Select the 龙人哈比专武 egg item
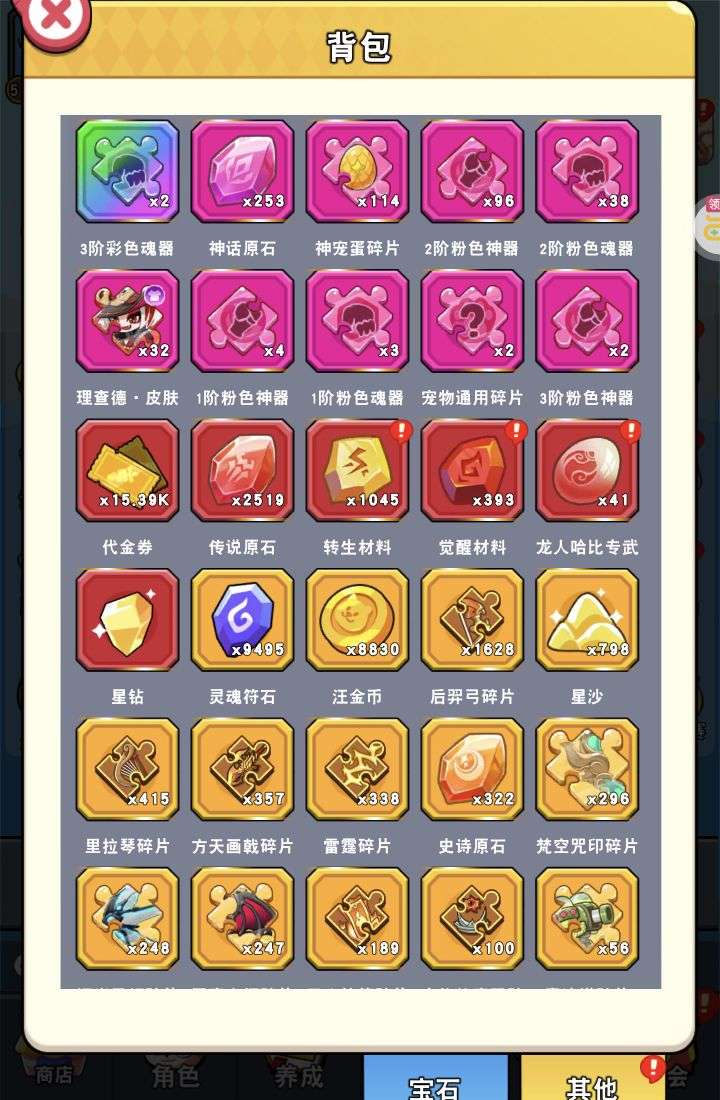 click(587, 470)
